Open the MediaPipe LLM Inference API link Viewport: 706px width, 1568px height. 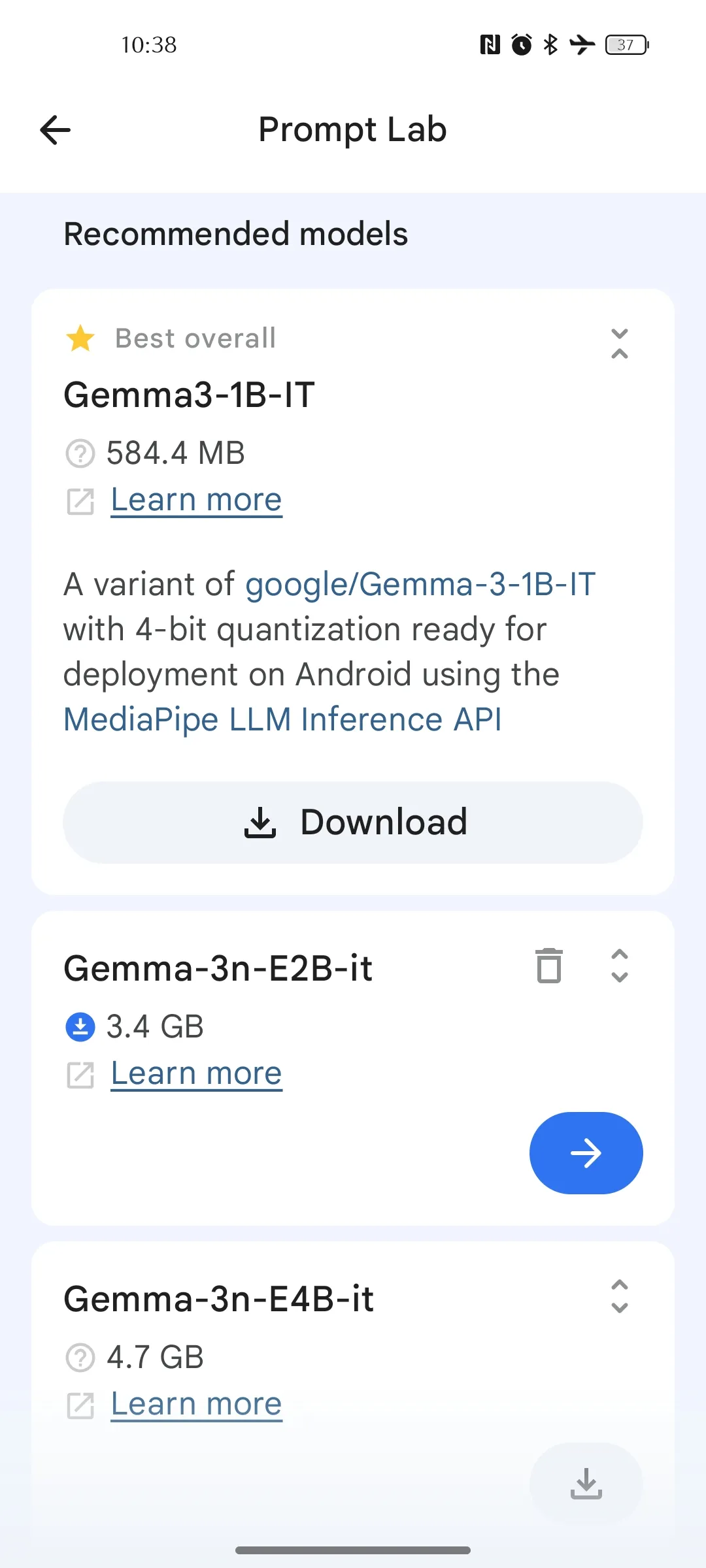282,720
